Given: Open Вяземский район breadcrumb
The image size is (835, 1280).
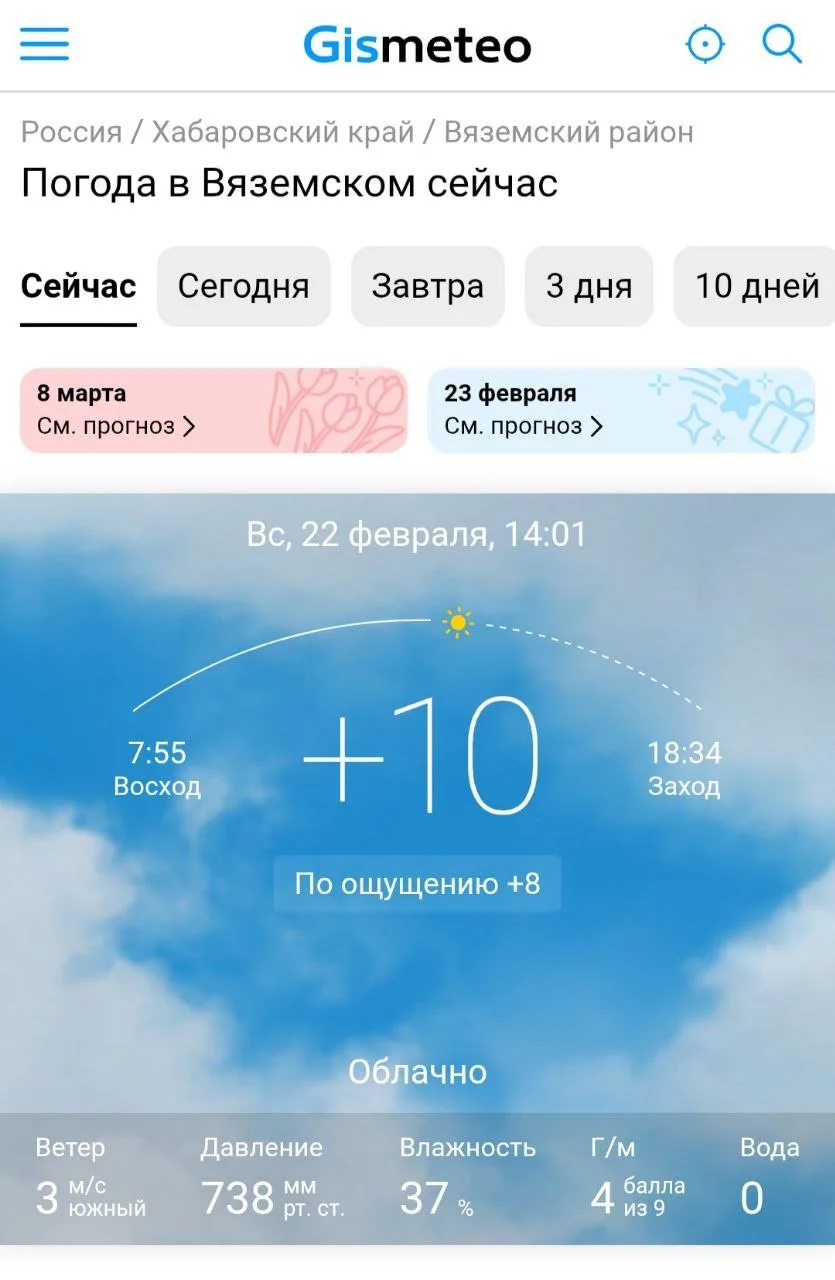Looking at the screenshot, I should point(568,132).
